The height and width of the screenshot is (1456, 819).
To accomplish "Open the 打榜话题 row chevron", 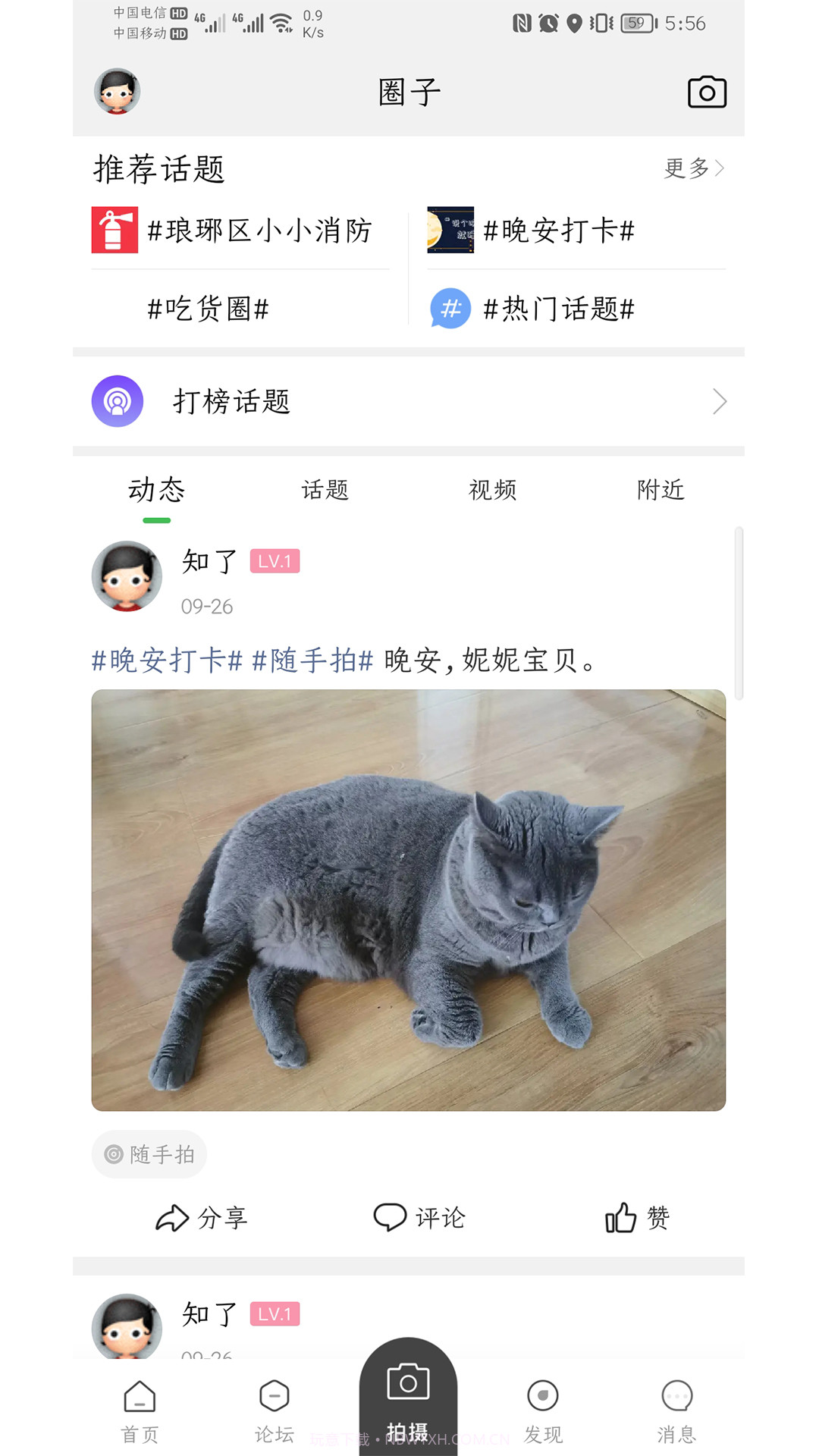I will coord(720,402).
